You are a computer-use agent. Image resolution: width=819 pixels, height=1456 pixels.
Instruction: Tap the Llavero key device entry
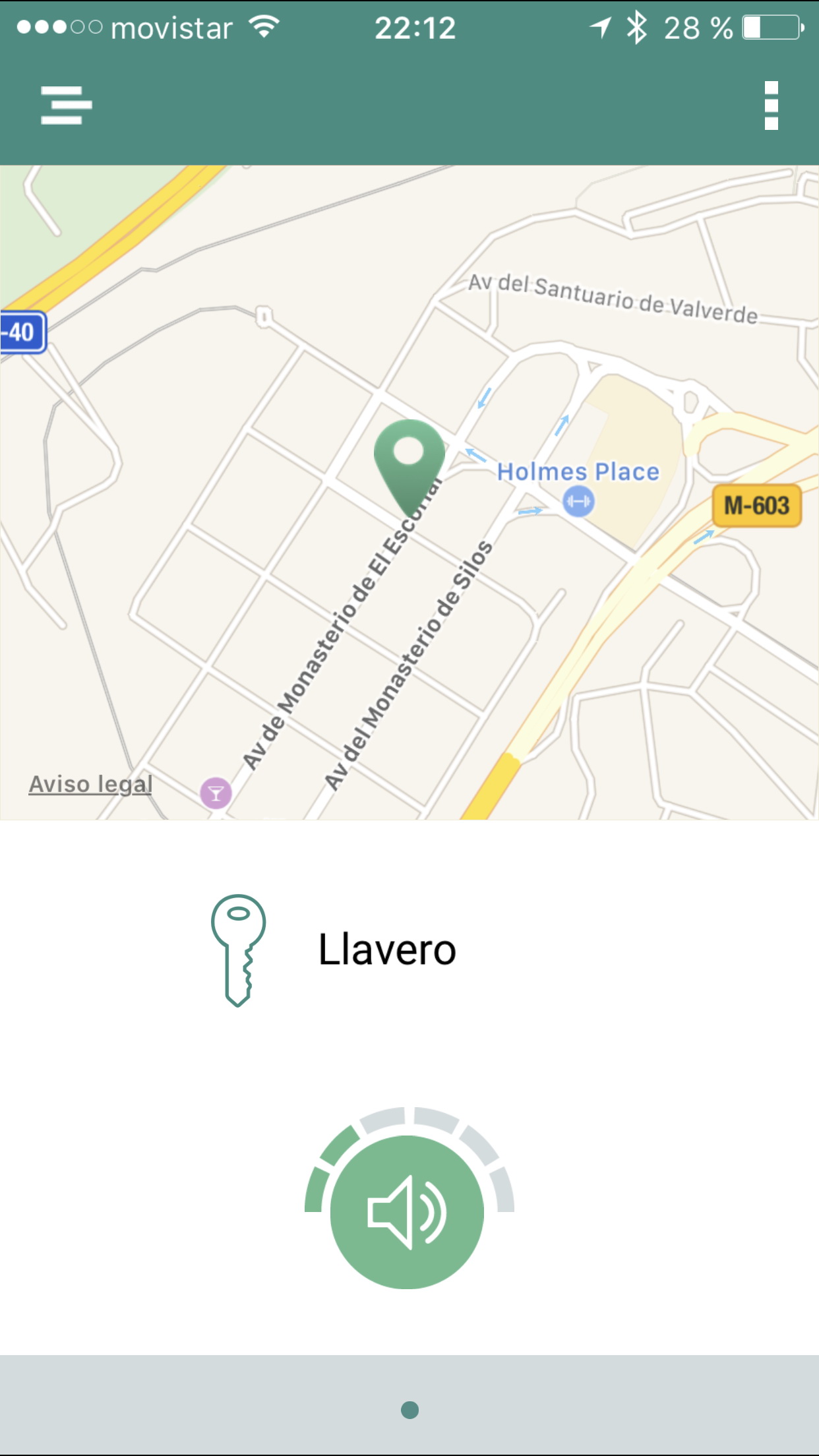[386, 950]
